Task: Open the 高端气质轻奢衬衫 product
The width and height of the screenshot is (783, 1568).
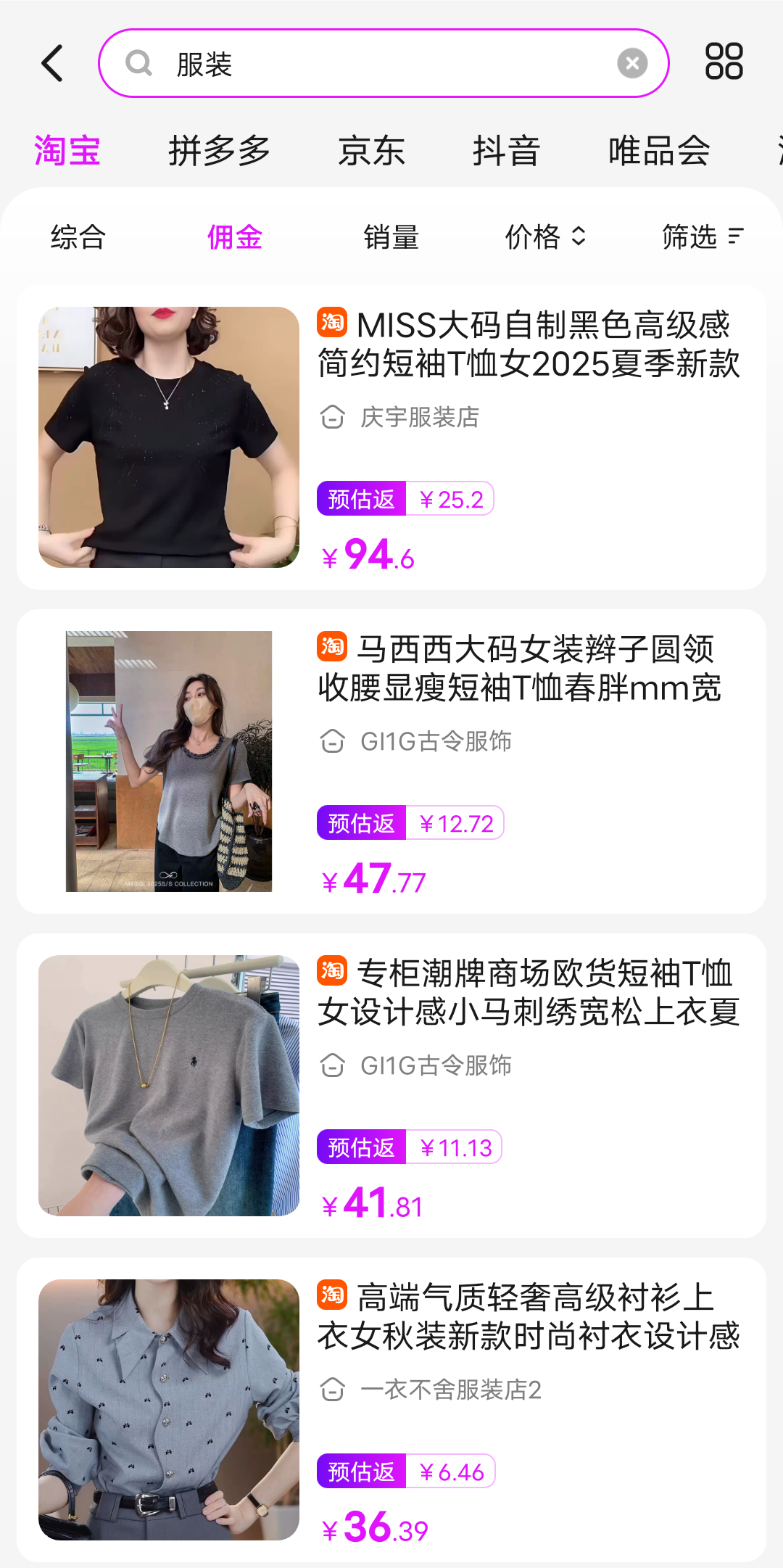Action: [x=391, y=1410]
